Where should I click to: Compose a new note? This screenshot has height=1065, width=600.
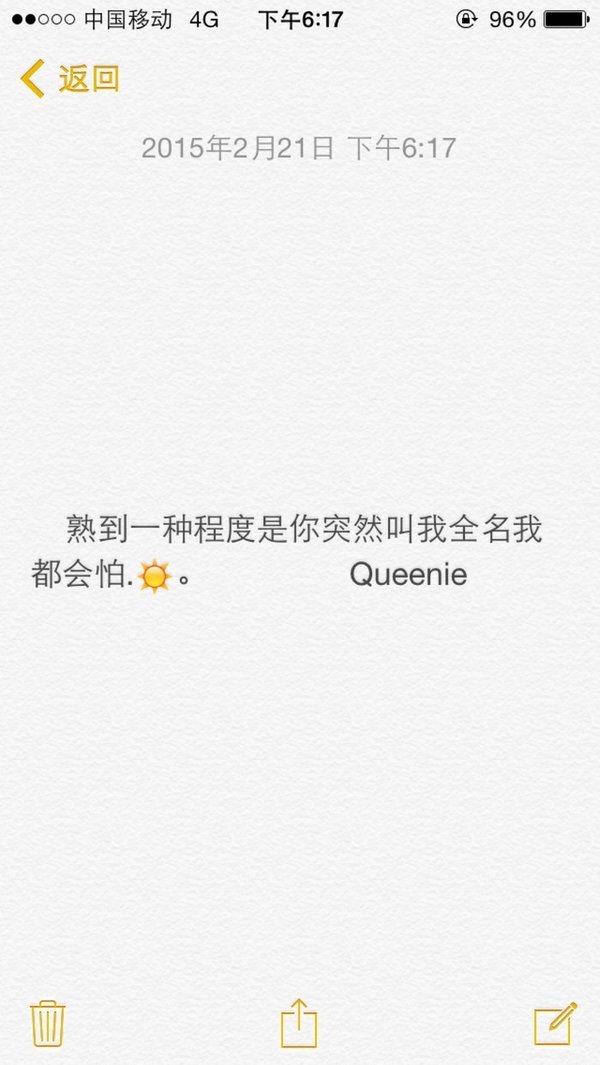pos(555,1023)
